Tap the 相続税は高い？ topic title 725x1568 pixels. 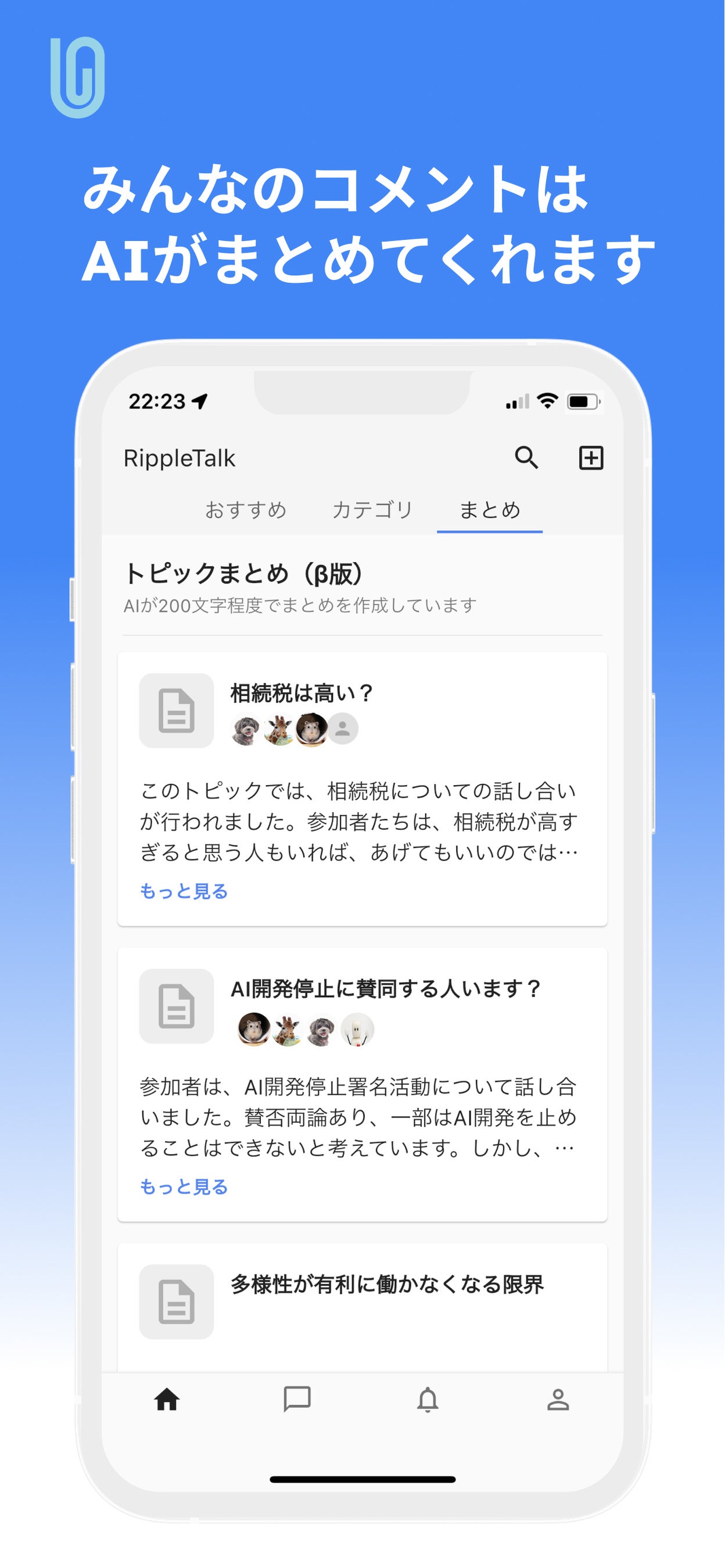(302, 692)
